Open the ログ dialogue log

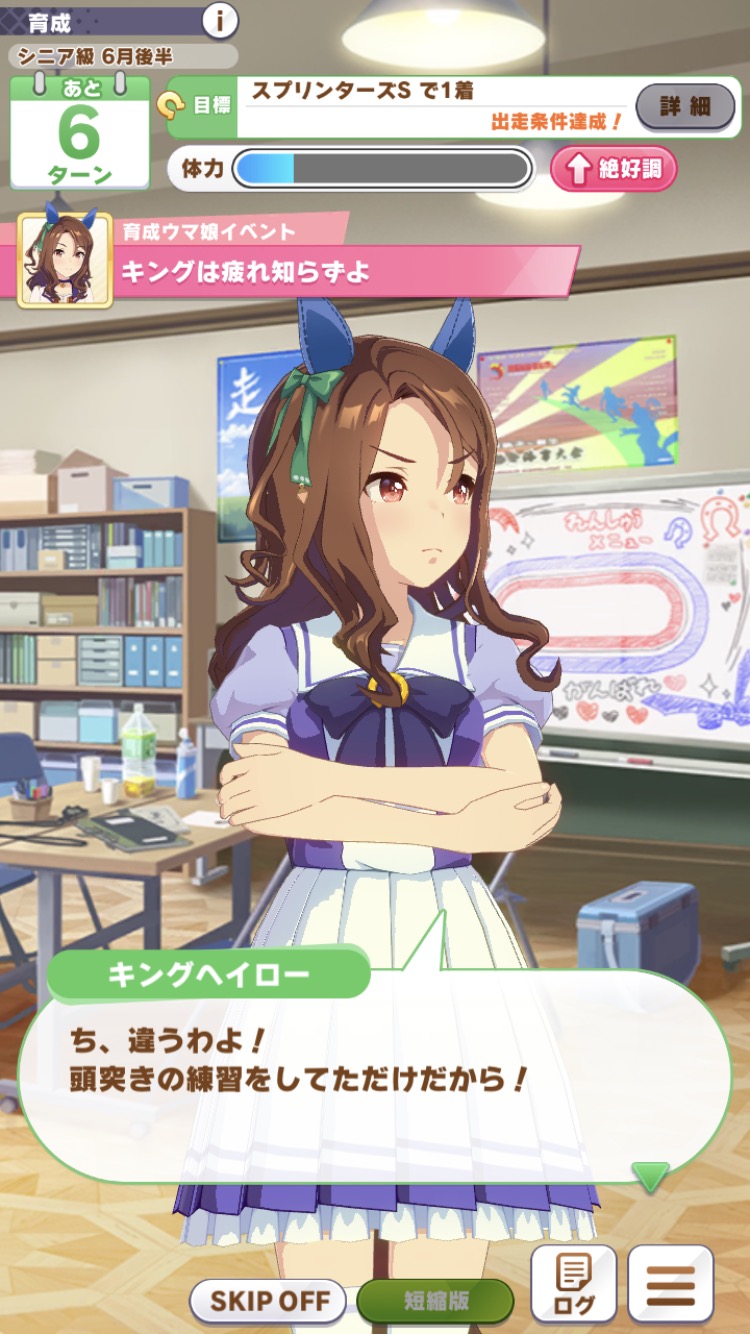[573, 1284]
